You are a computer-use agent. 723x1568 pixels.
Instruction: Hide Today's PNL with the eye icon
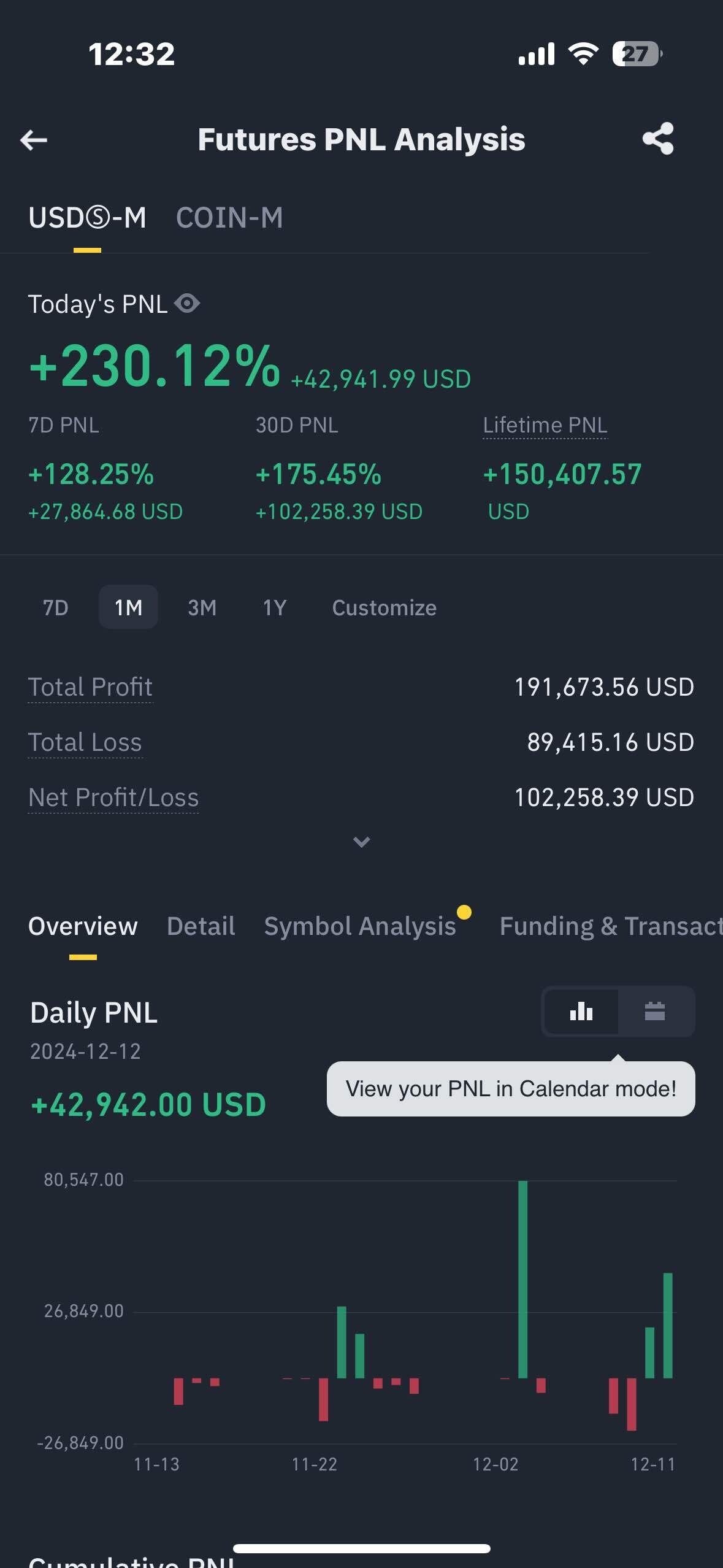(187, 303)
